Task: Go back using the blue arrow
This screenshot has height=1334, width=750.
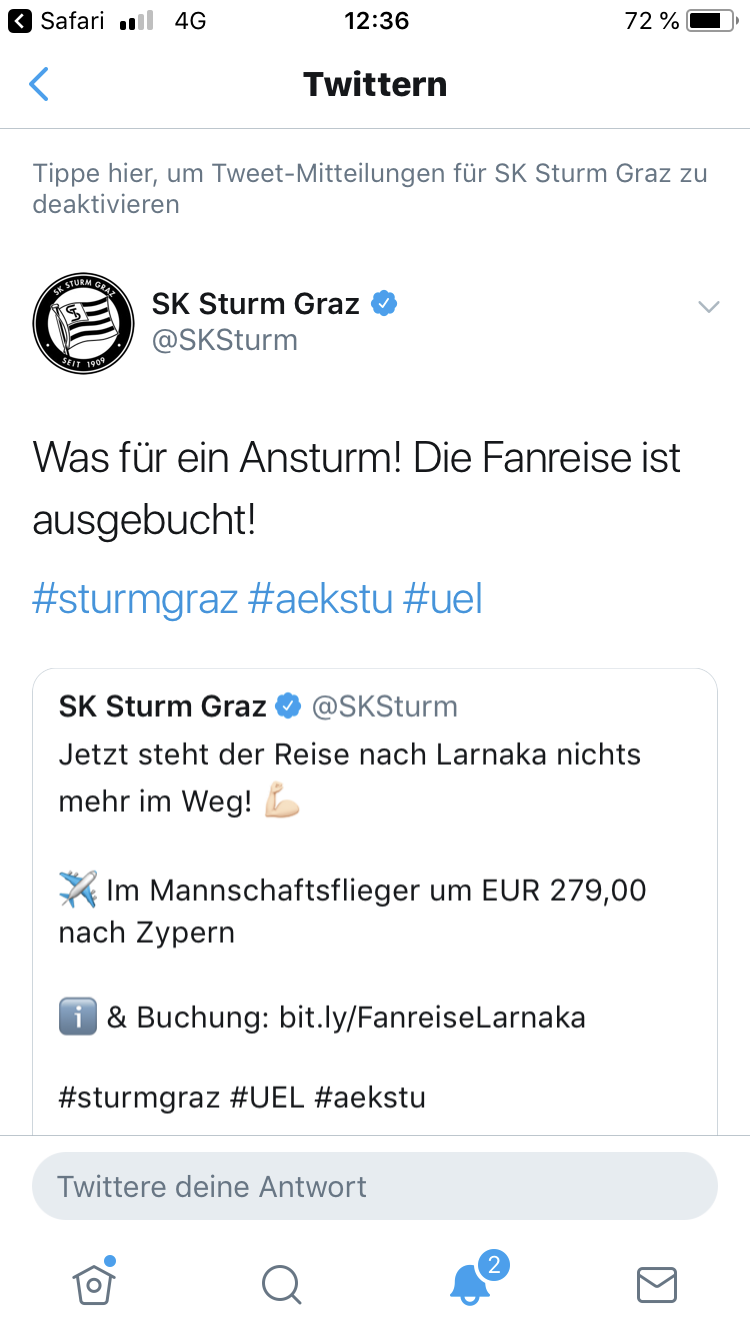Action: point(38,84)
